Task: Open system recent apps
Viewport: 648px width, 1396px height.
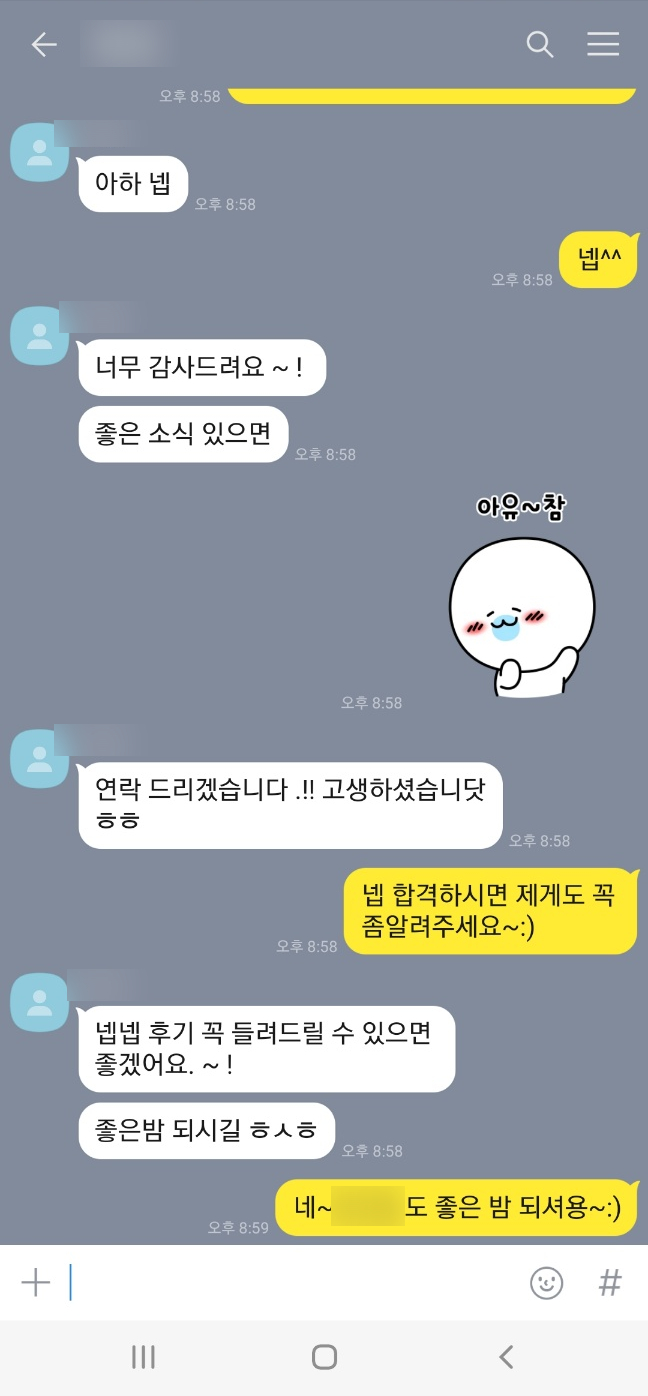Action: 143,1357
